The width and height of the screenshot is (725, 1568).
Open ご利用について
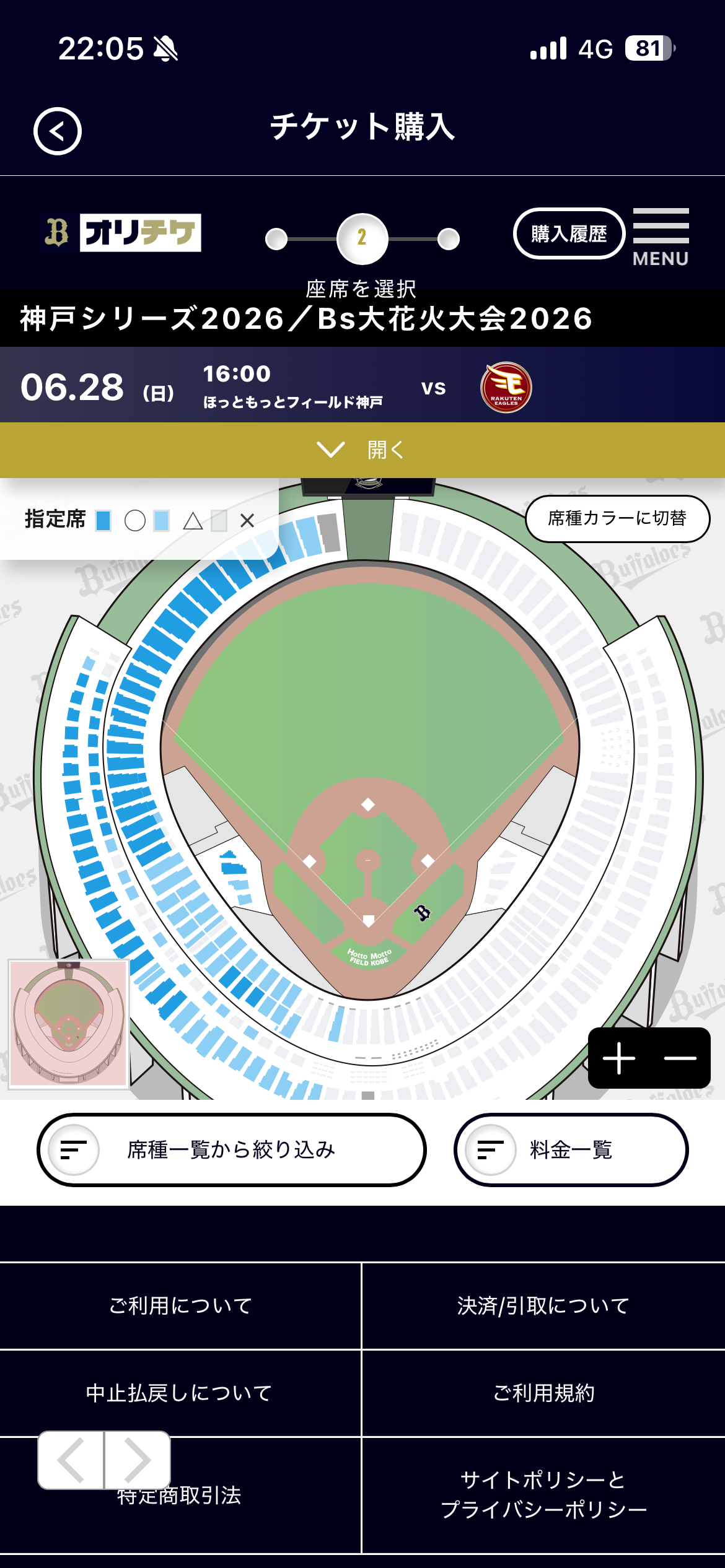pyautogui.click(x=180, y=1305)
